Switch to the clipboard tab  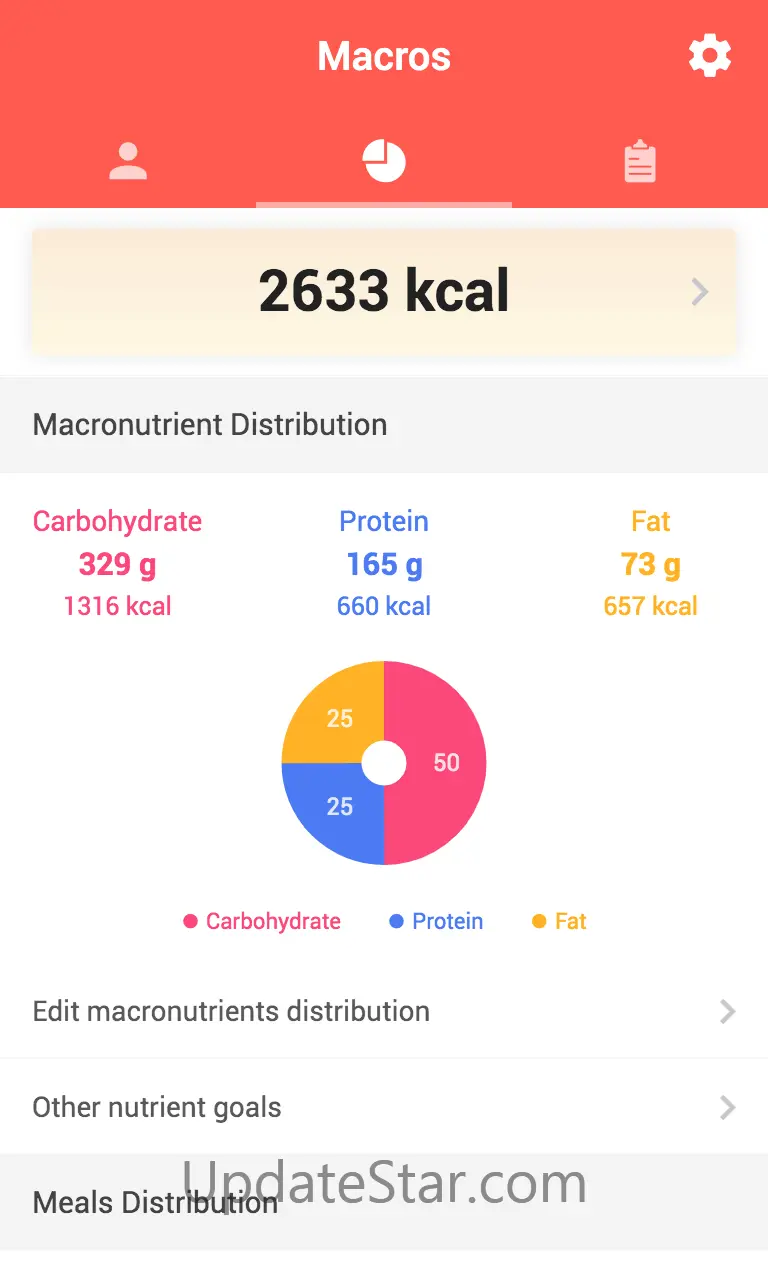[x=640, y=162]
